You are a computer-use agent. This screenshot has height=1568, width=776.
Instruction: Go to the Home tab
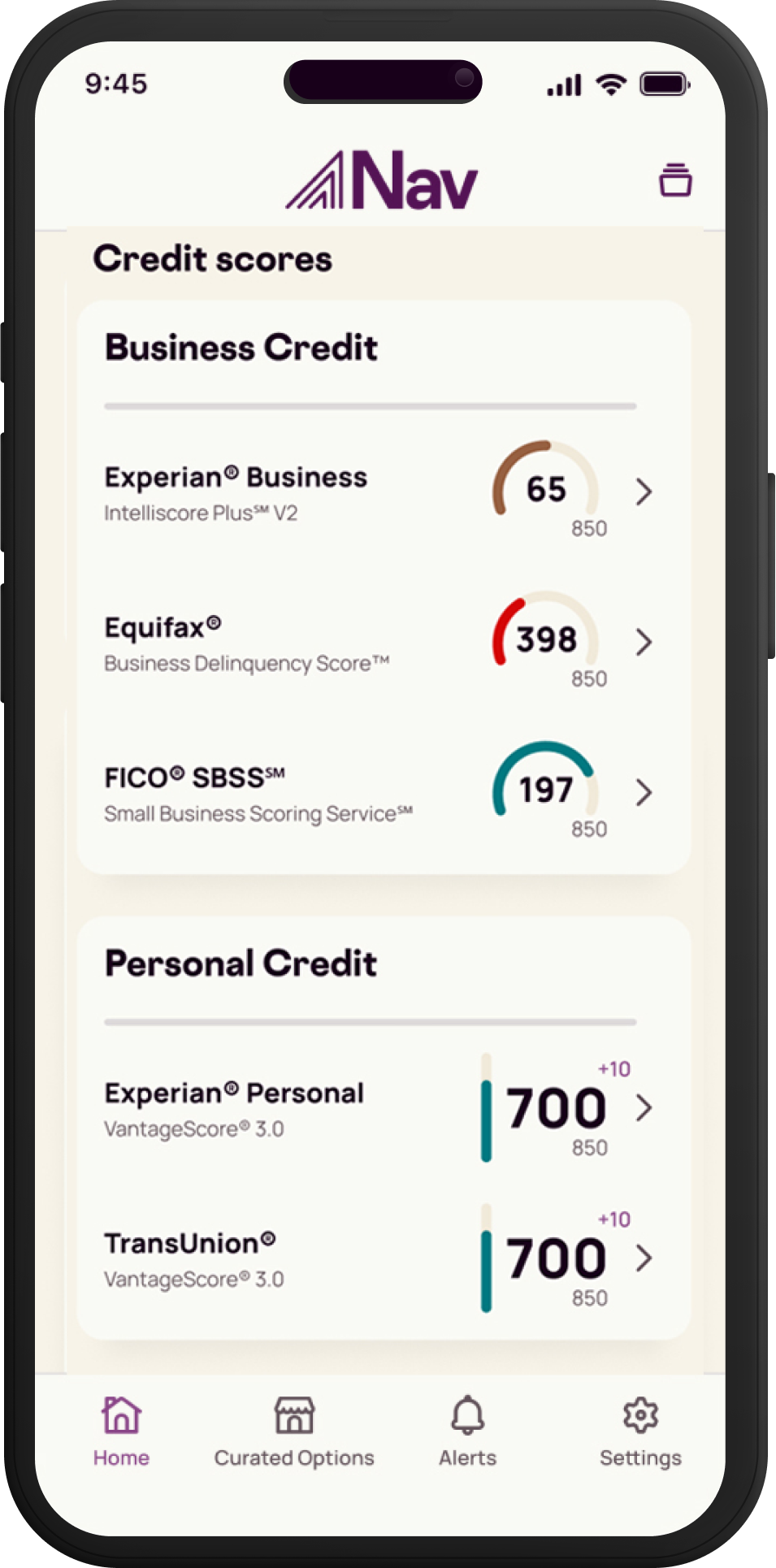click(x=121, y=1432)
